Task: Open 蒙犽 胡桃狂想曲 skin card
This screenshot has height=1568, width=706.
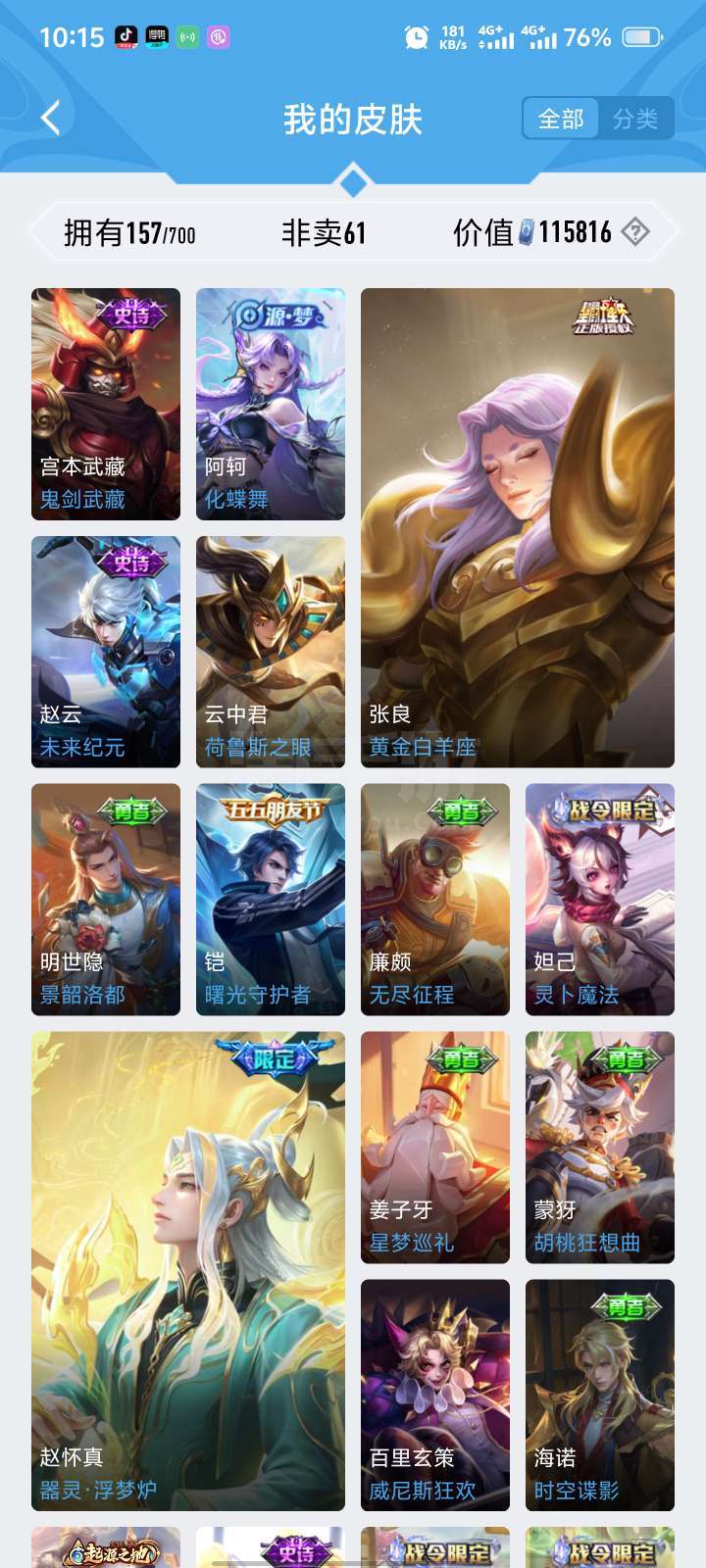Action: [x=600, y=1148]
